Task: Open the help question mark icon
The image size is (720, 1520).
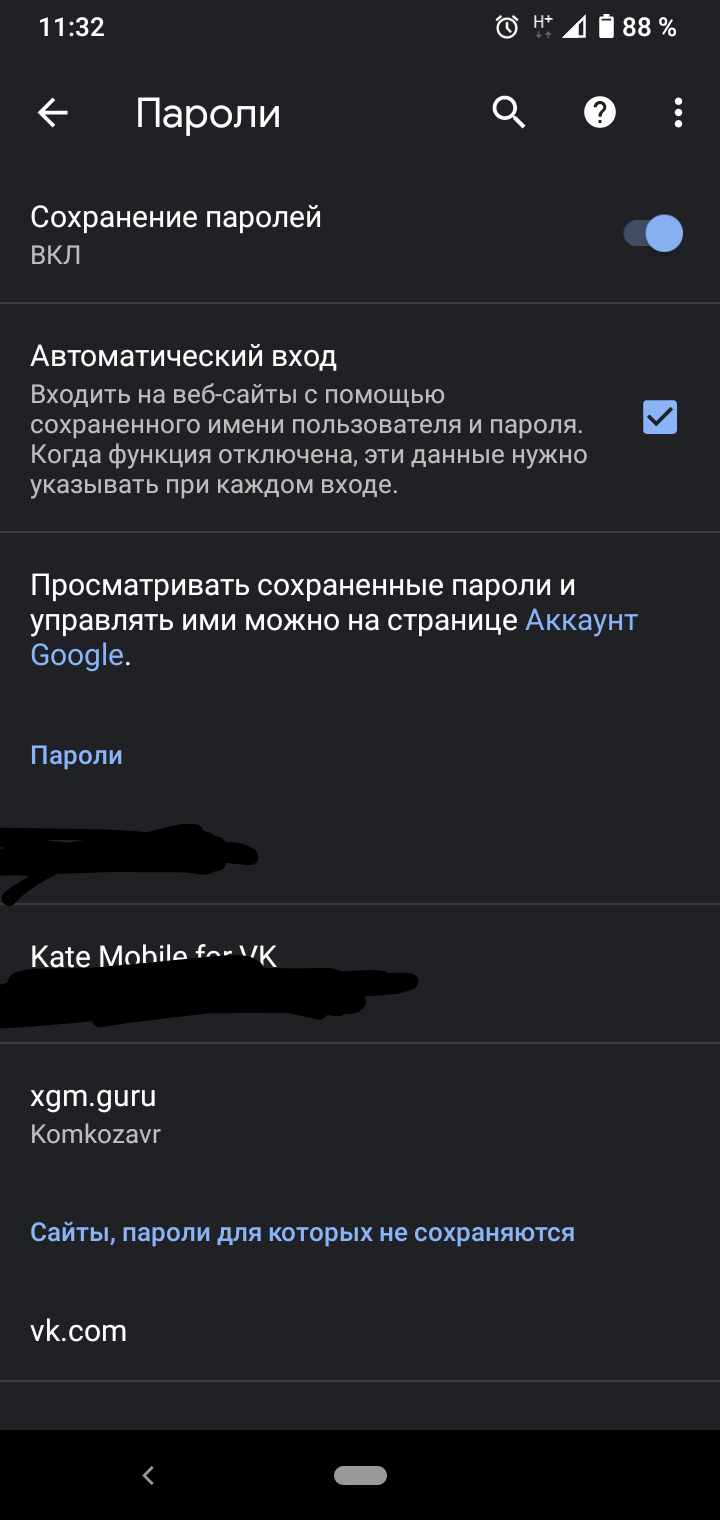Action: click(x=600, y=113)
